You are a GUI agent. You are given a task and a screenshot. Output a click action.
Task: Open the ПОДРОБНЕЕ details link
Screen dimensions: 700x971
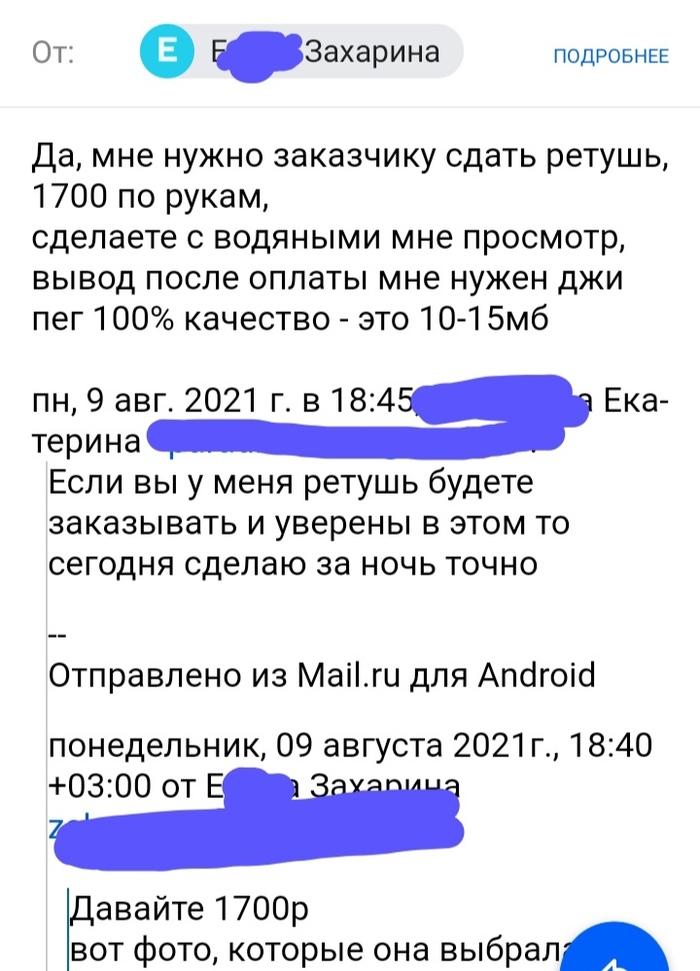click(x=610, y=56)
